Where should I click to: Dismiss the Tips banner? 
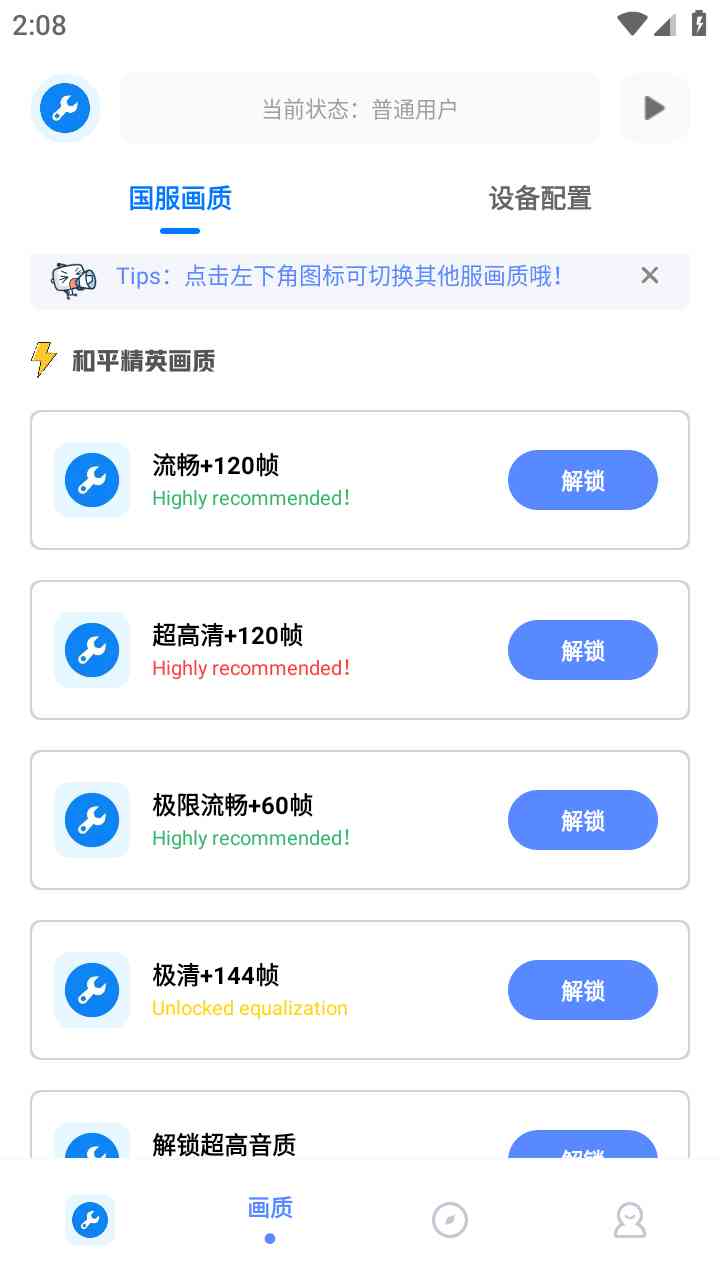pyautogui.click(x=650, y=275)
